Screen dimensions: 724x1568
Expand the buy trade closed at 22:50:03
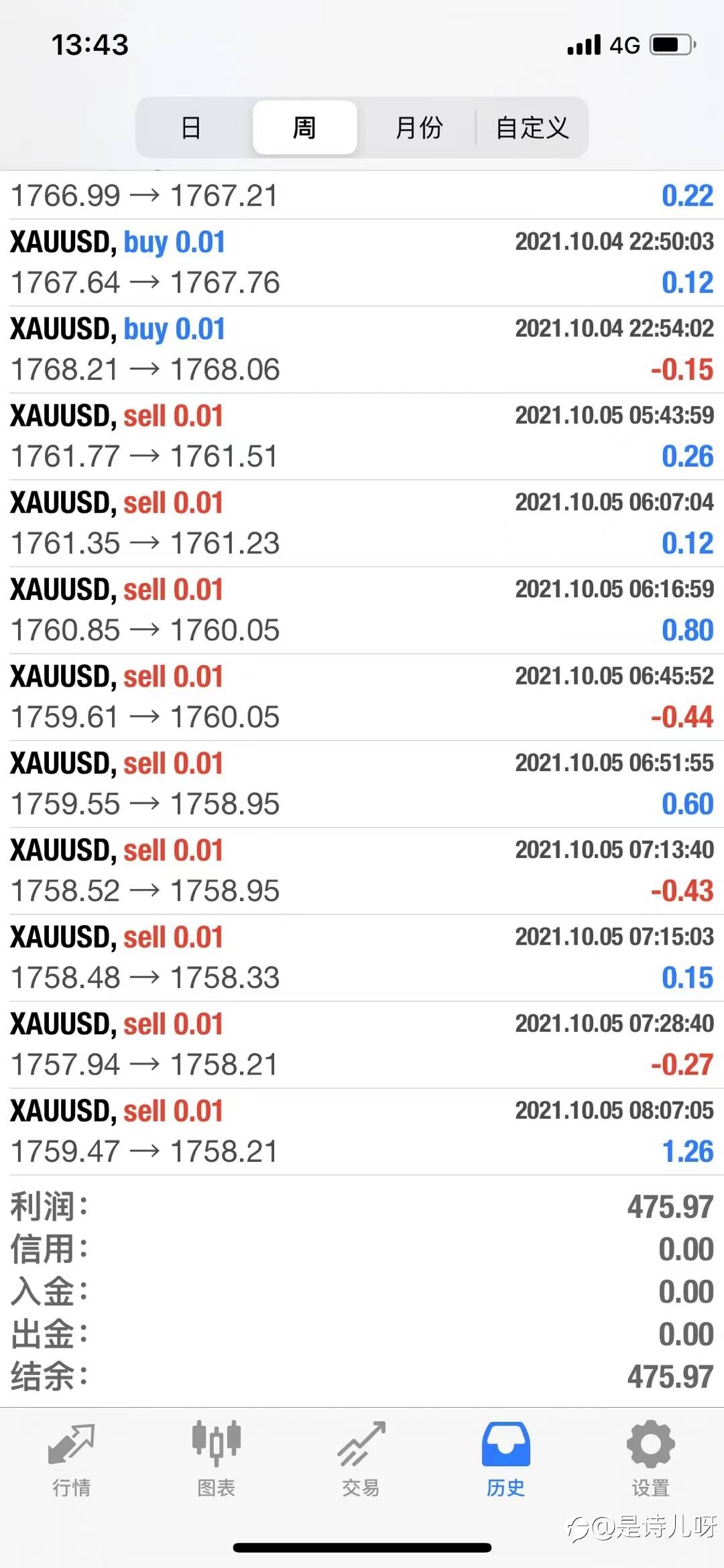(362, 263)
